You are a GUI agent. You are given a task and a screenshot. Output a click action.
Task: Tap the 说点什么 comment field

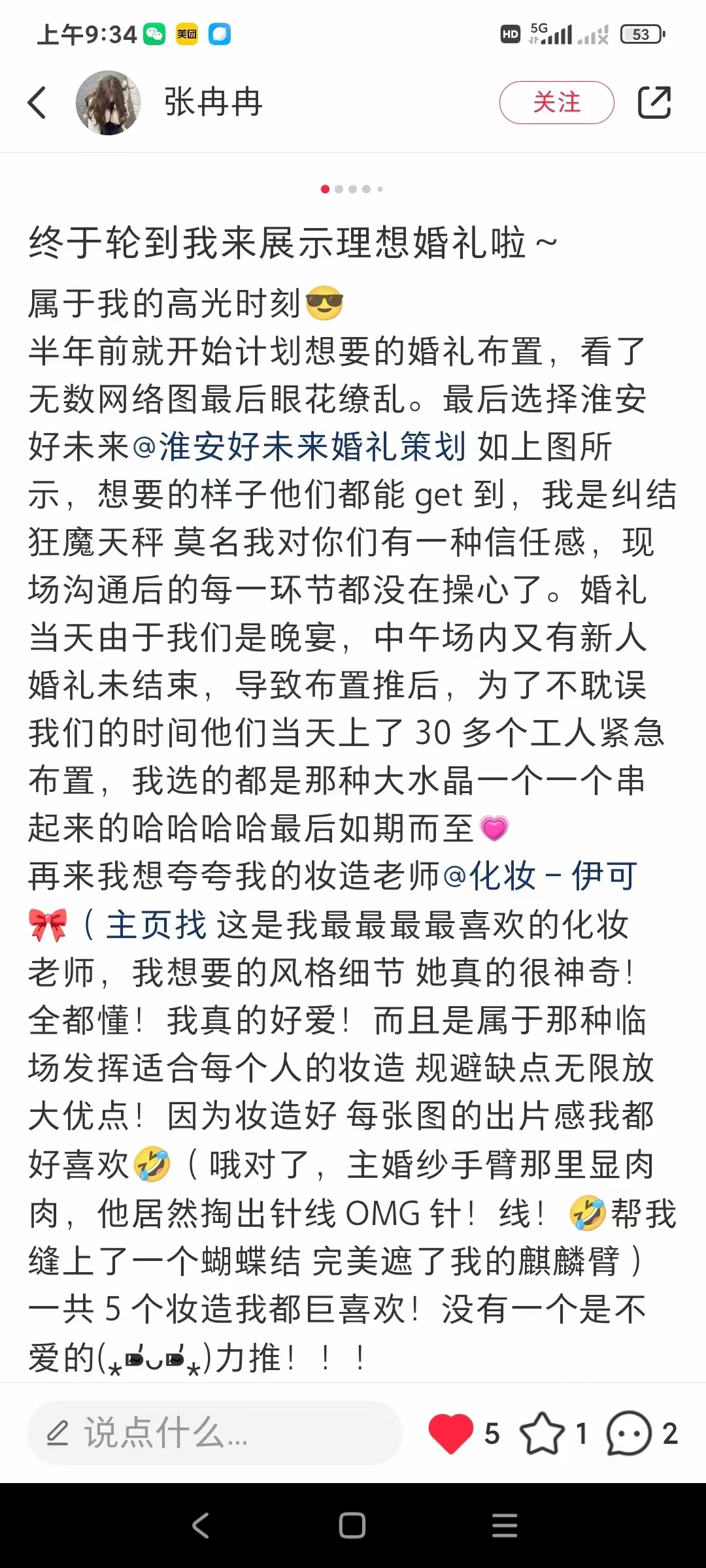coord(214,1433)
